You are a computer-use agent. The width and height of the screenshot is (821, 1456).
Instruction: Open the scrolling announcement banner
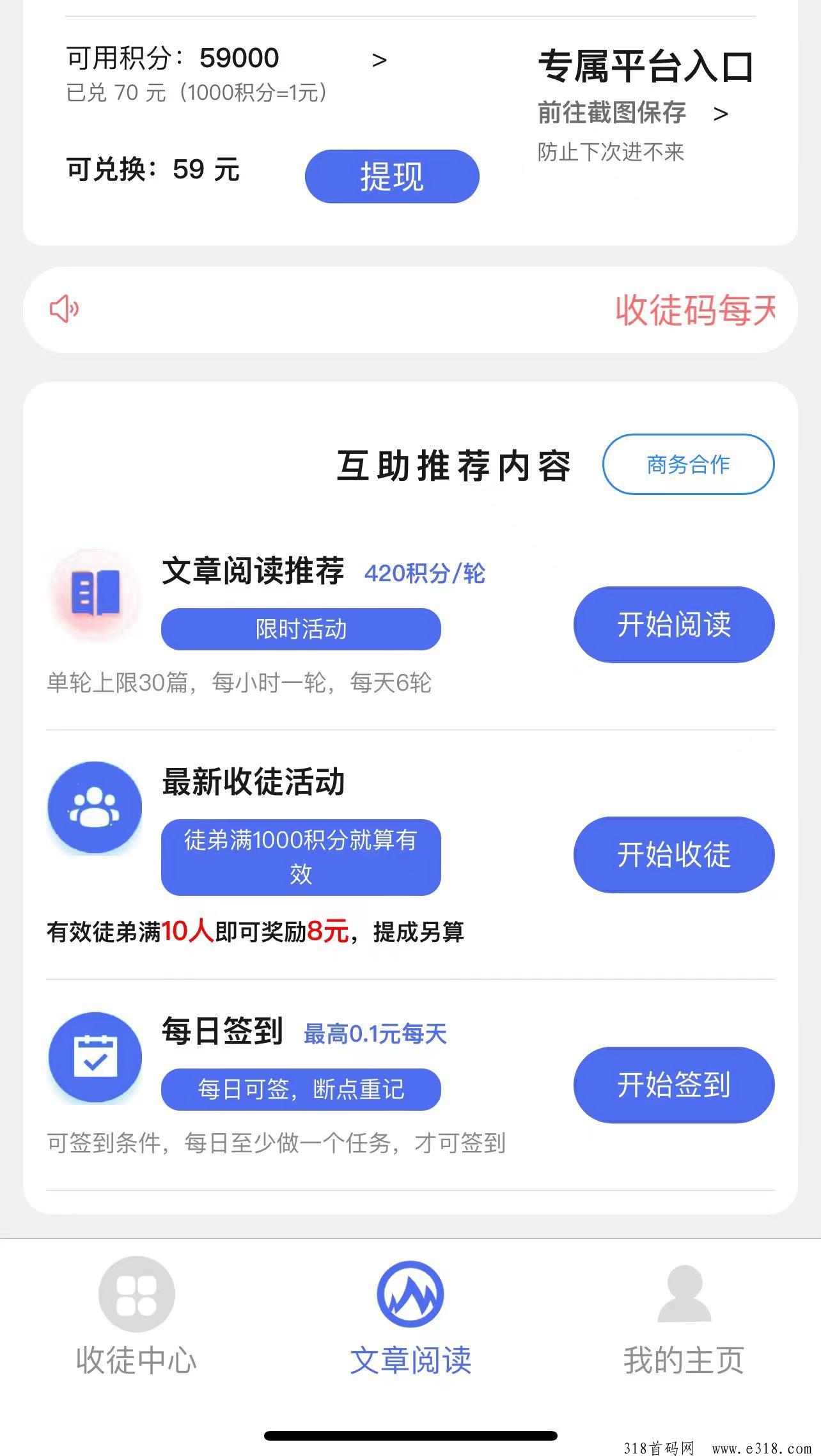coord(410,309)
